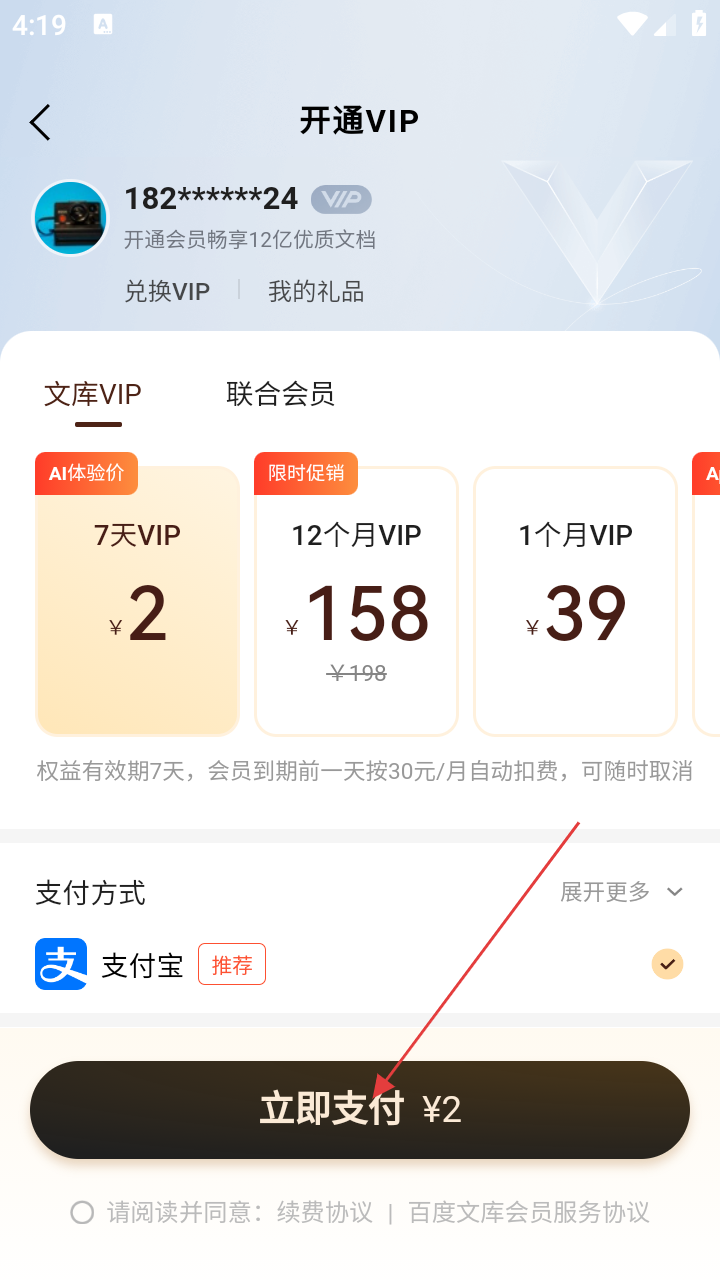Go back from the 开通VIP page
The image size is (720, 1280).
(40, 122)
